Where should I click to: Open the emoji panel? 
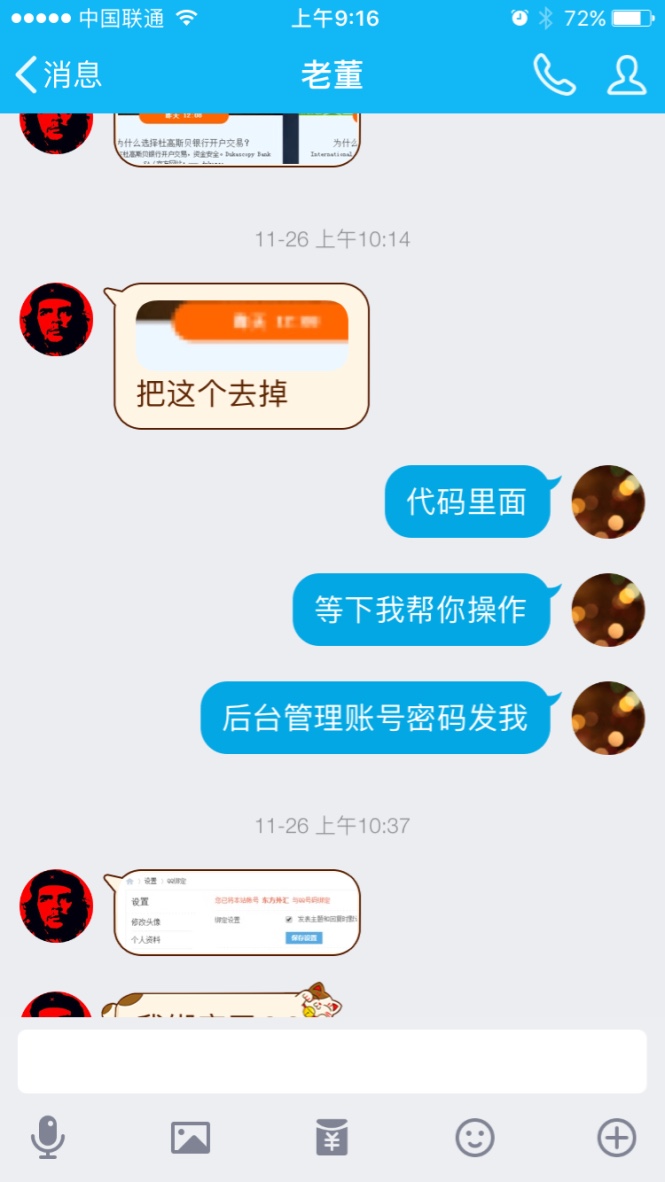click(x=475, y=1137)
